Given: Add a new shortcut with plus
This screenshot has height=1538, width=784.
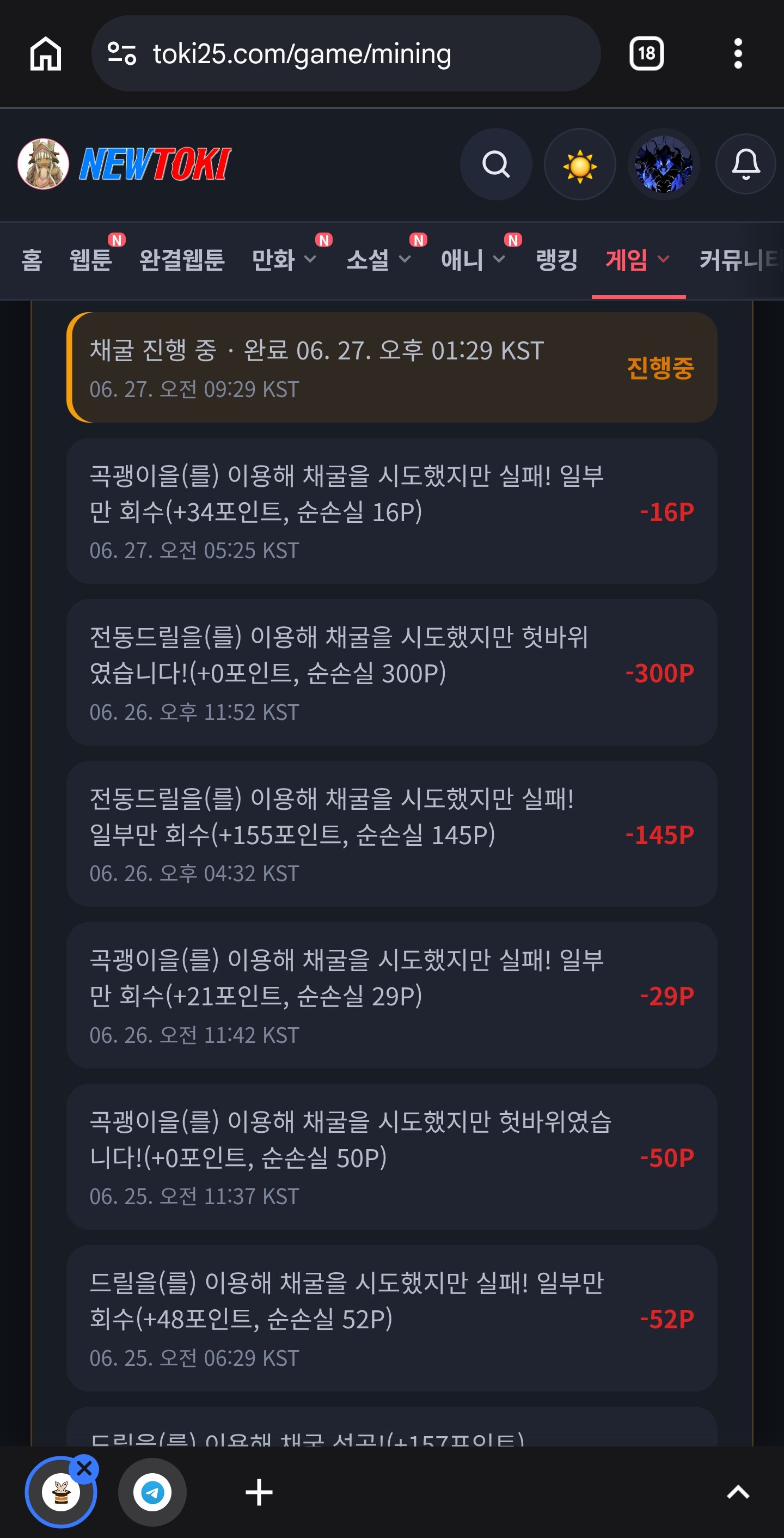Looking at the screenshot, I should click(x=259, y=1492).
